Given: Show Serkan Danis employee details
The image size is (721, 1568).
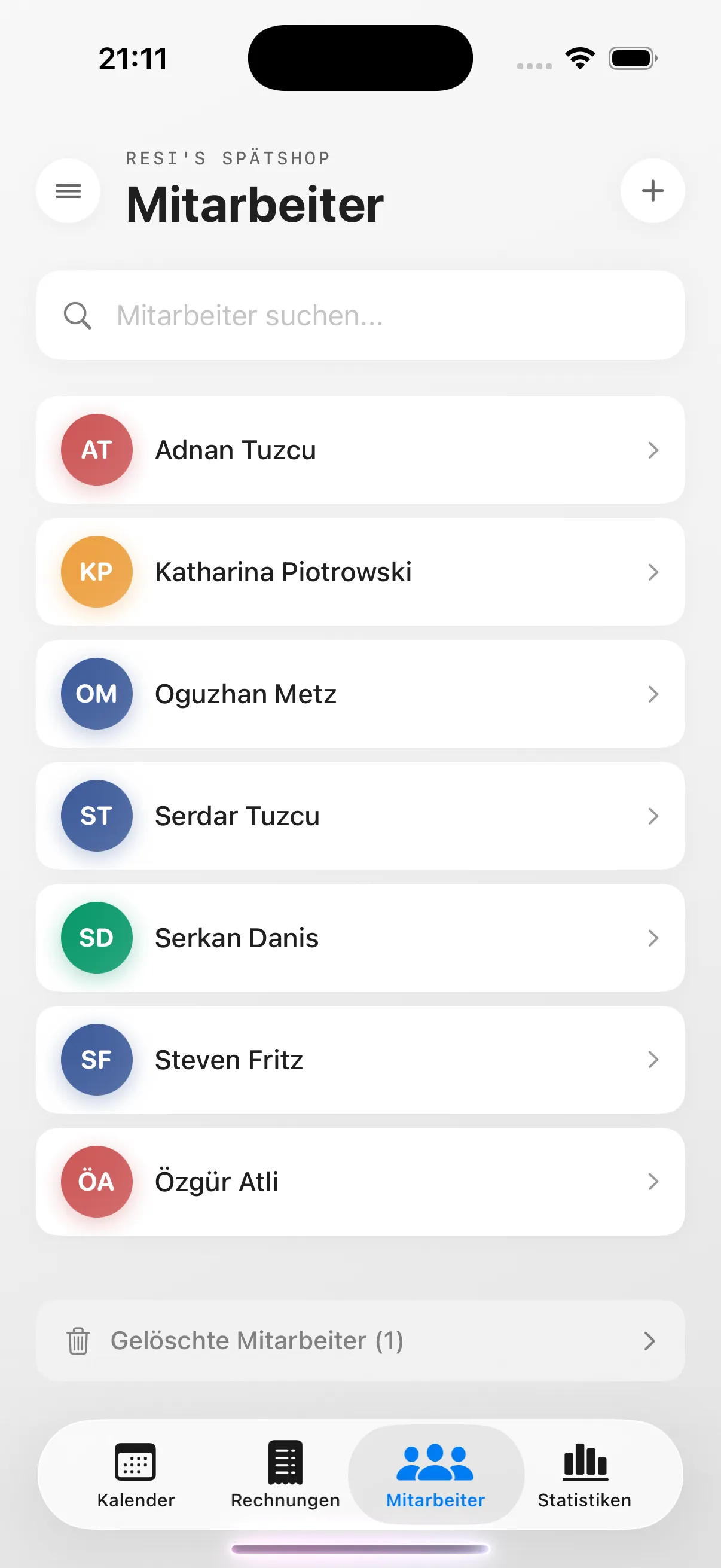Looking at the screenshot, I should [360, 938].
